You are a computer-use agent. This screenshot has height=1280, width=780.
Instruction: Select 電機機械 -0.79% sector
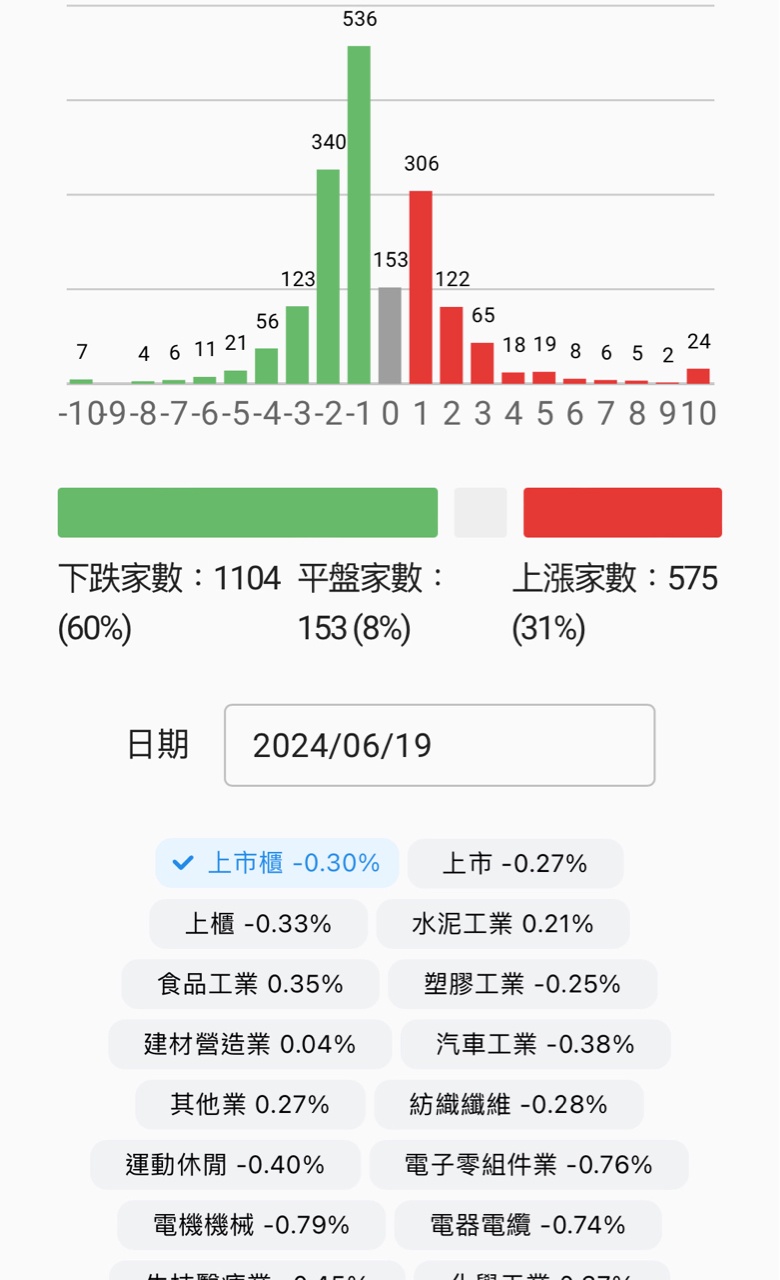click(x=251, y=1225)
